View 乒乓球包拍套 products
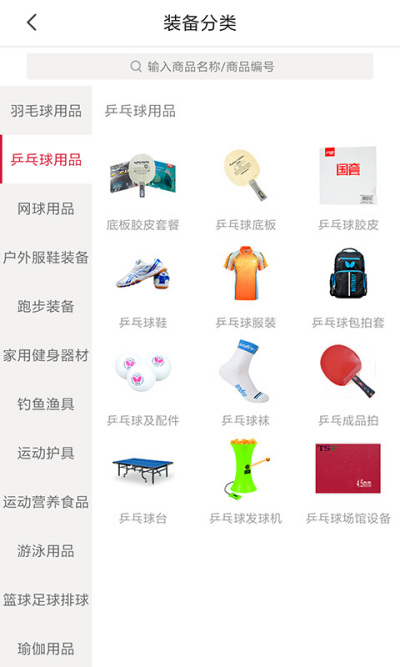Viewport: 400px width, 667px height. click(x=348, y=287)
